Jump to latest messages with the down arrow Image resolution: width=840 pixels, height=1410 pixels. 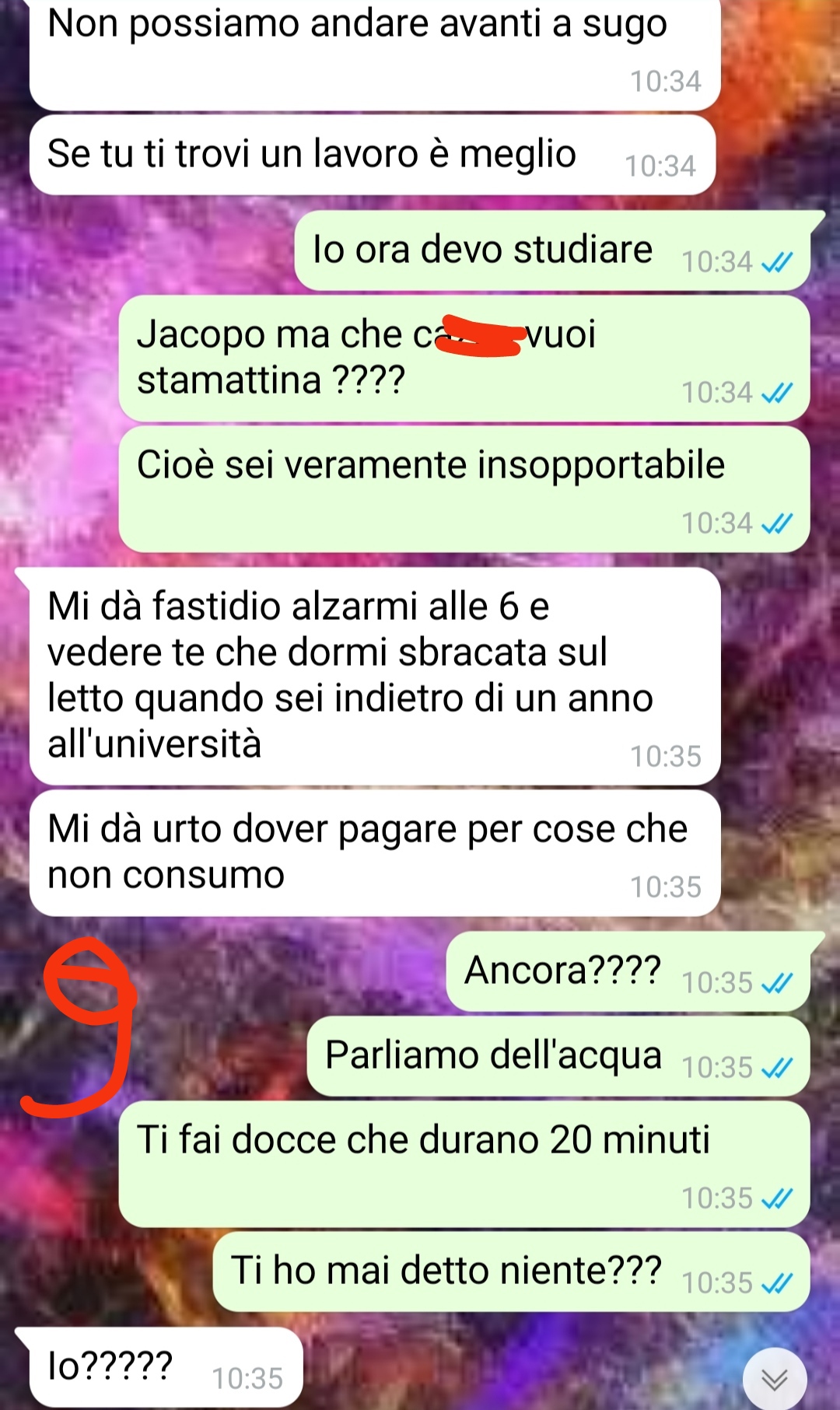coord(775,1379)
